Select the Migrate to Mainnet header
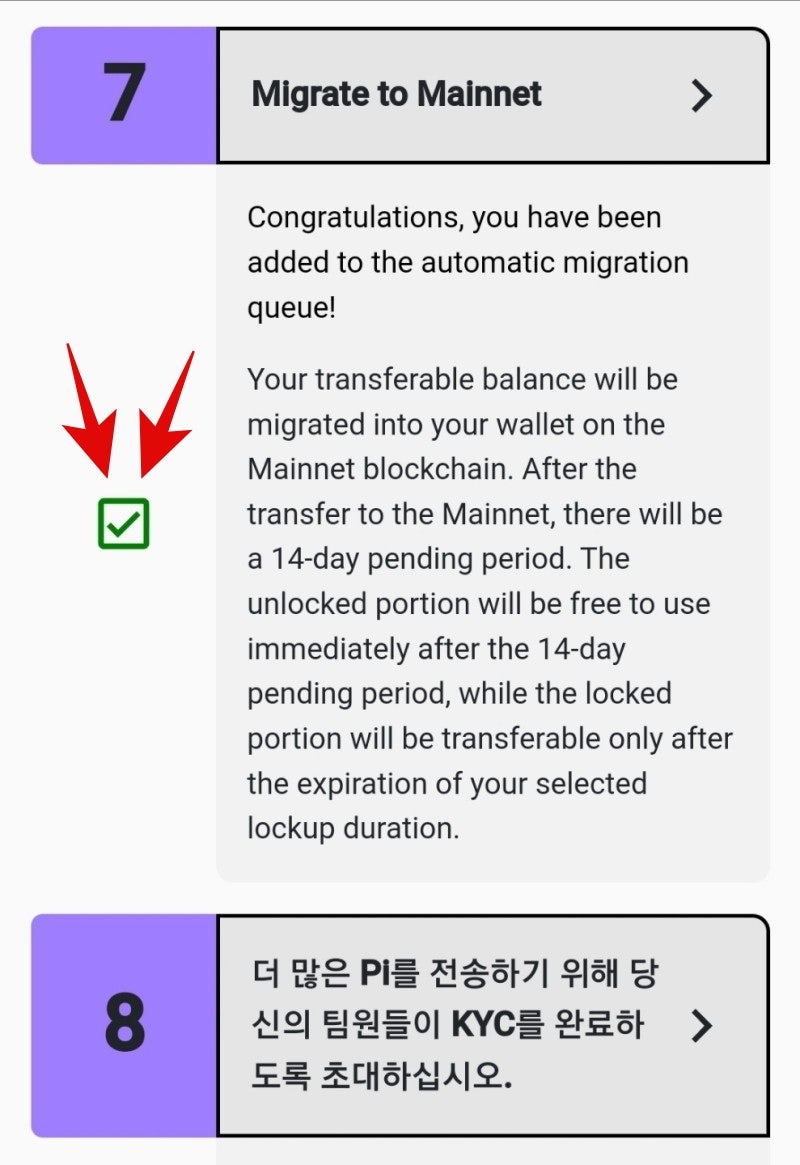This screenshot has width=800, height=1165. (398, 94)
